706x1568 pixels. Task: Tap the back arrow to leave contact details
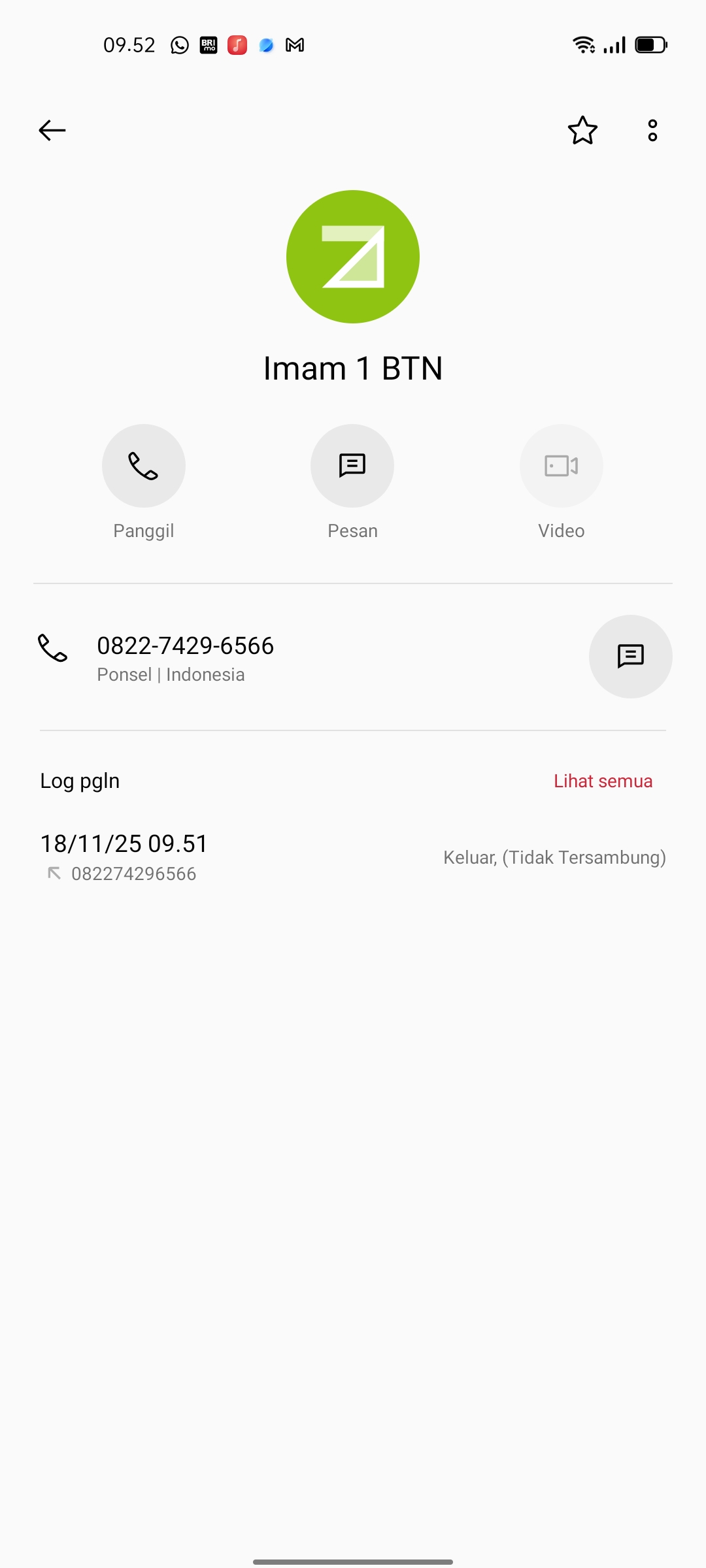[x=52, y=130]
